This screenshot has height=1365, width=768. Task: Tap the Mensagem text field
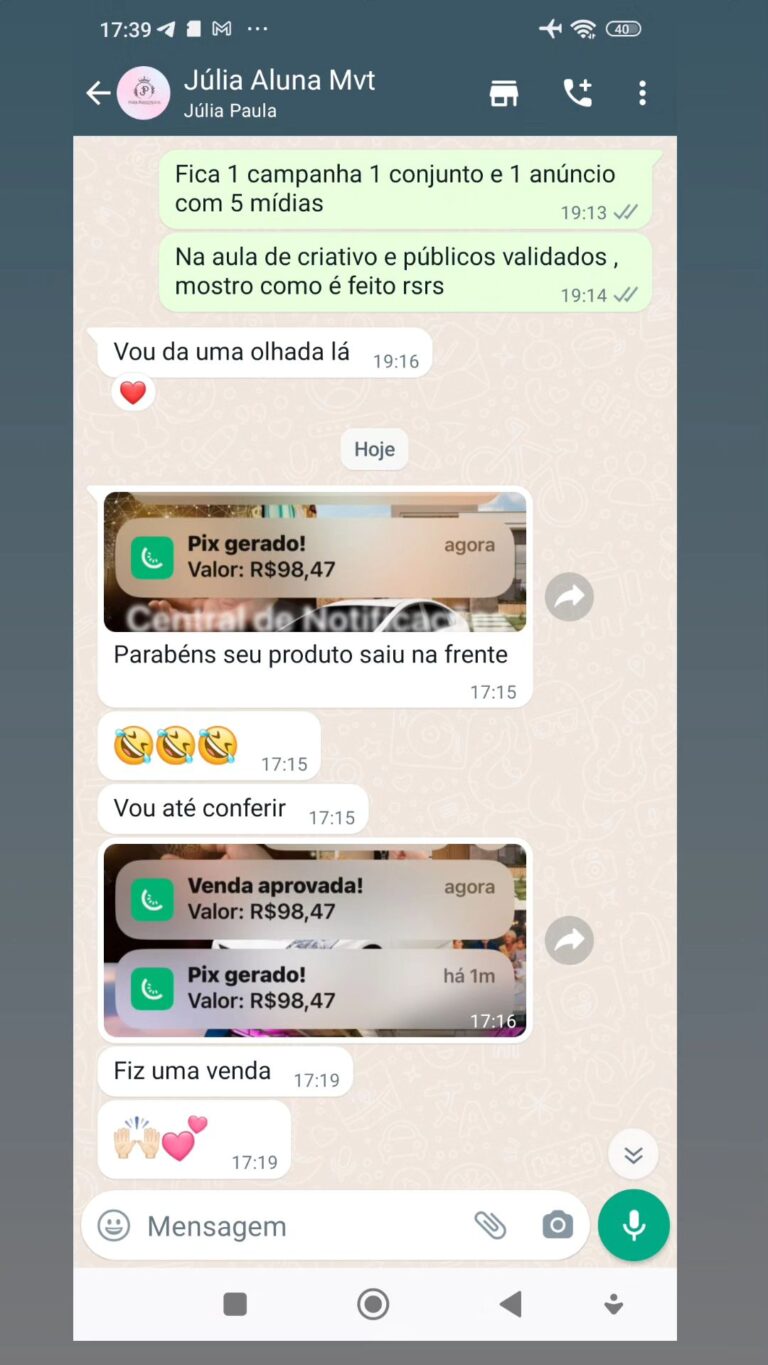click(300, 1226)
